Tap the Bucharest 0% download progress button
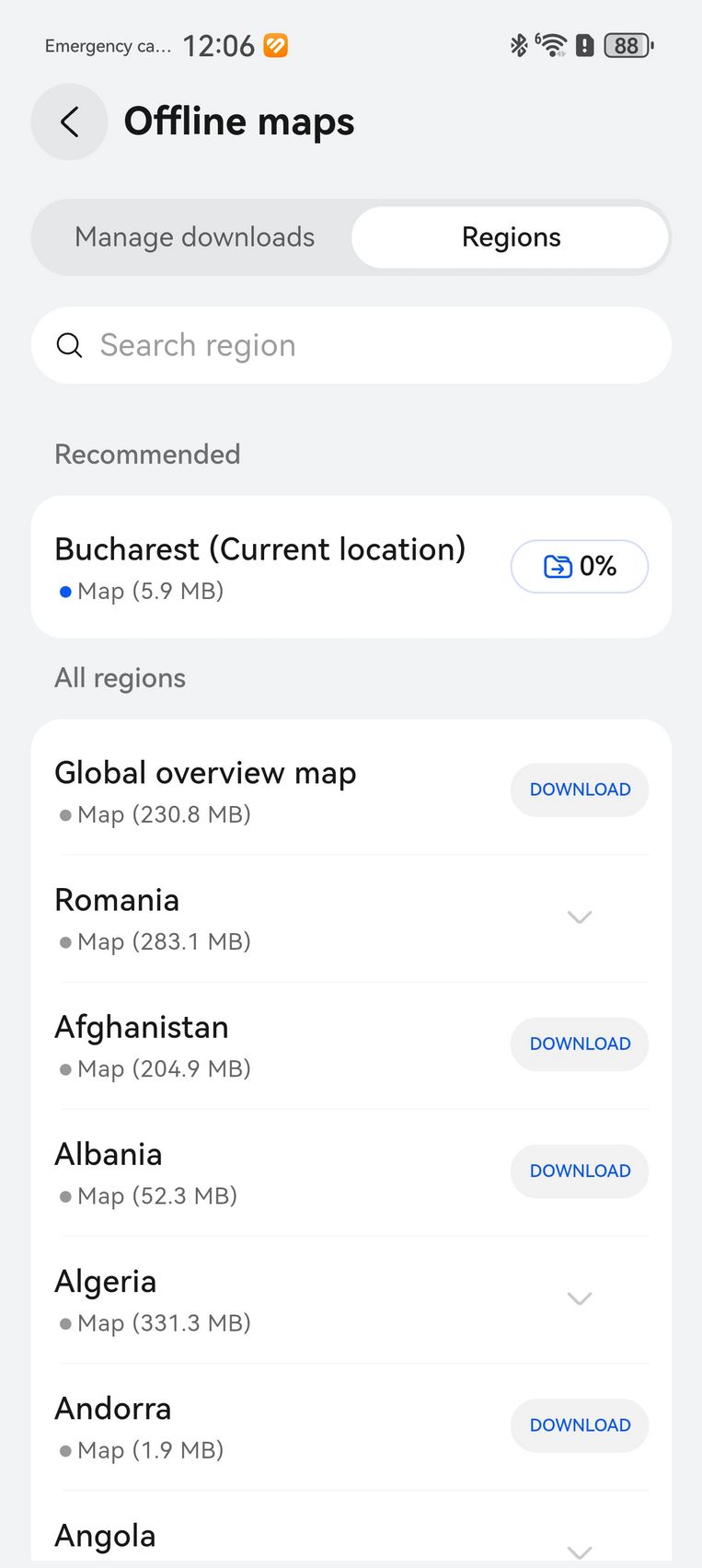This screenshot has width=702, height=1568. point(580,566)
